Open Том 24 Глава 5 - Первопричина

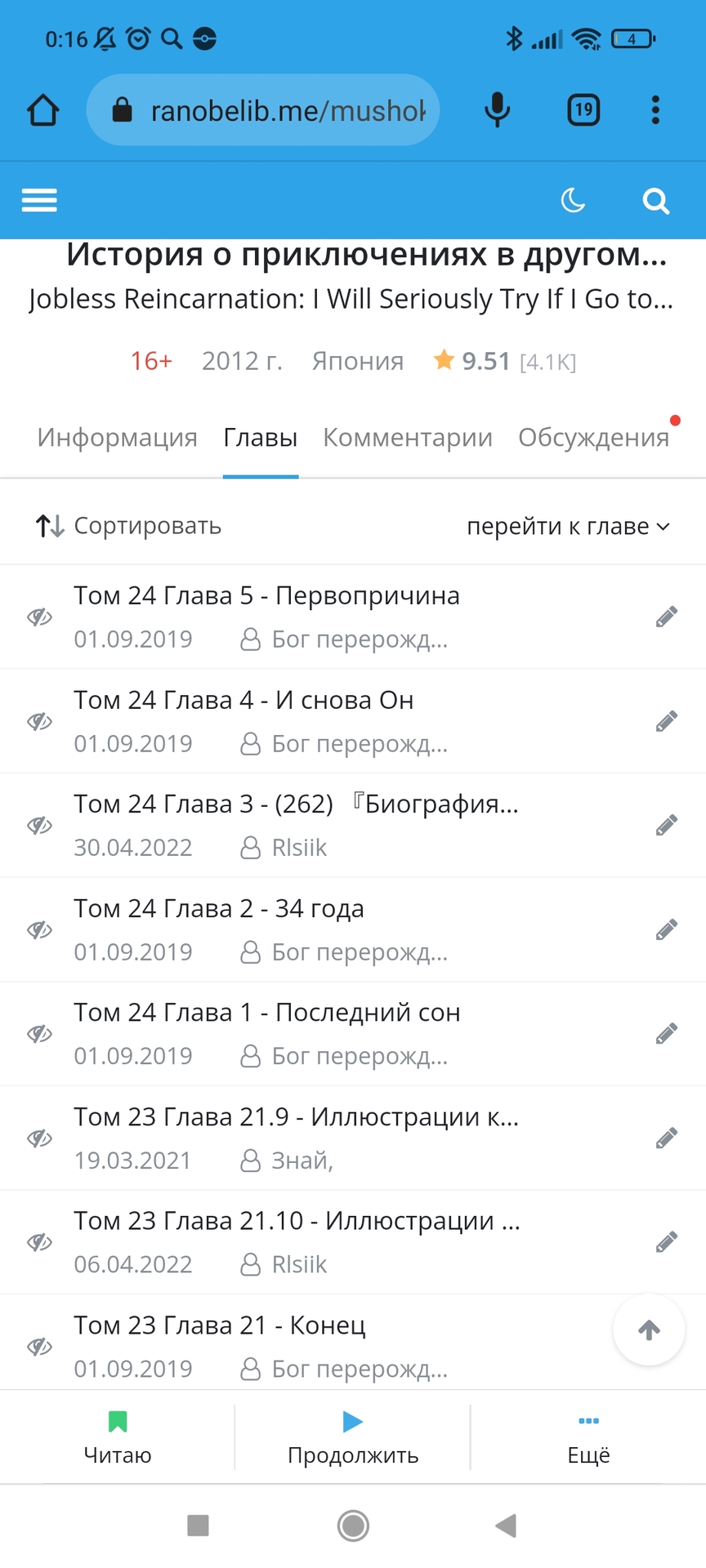[266, 596]
